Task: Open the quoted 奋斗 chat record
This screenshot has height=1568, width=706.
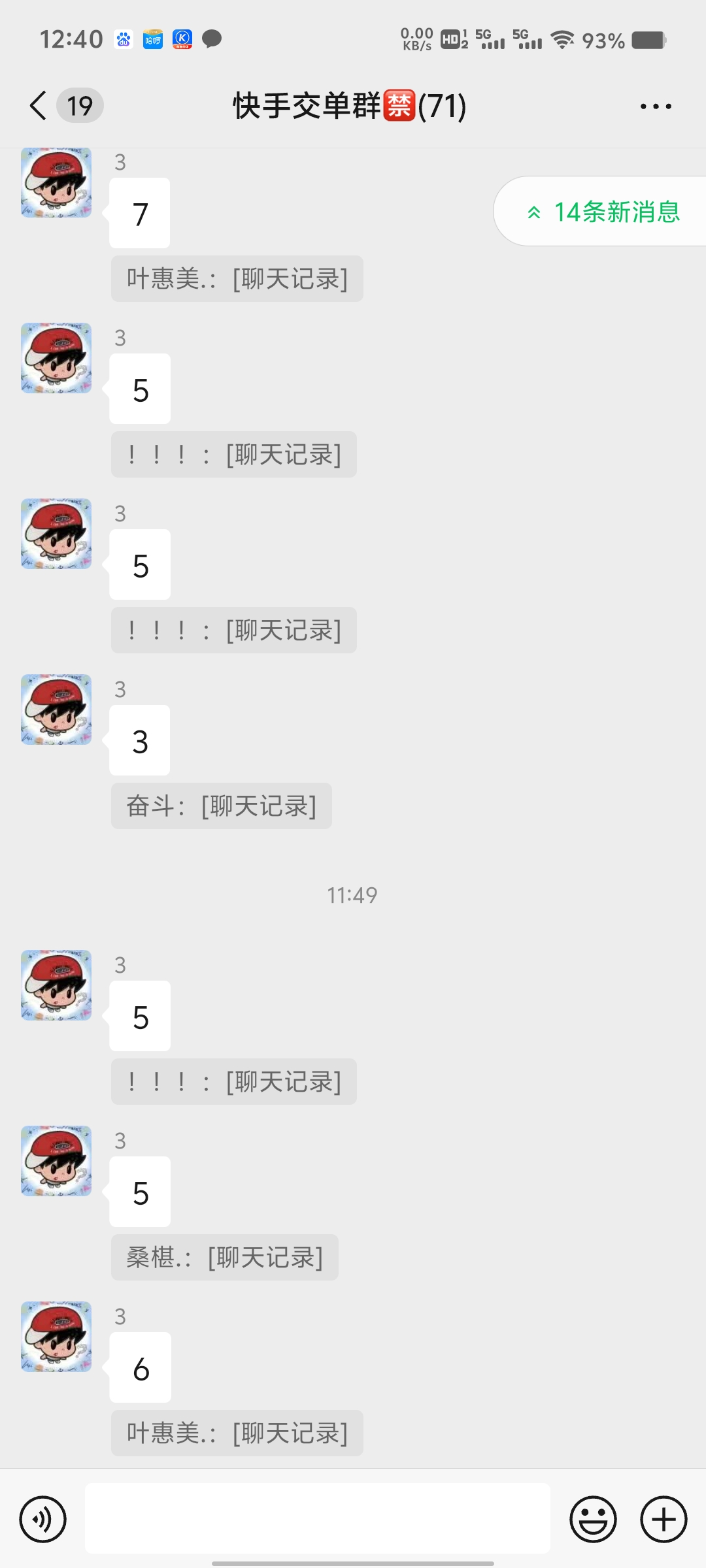Action: coord(221,806)
